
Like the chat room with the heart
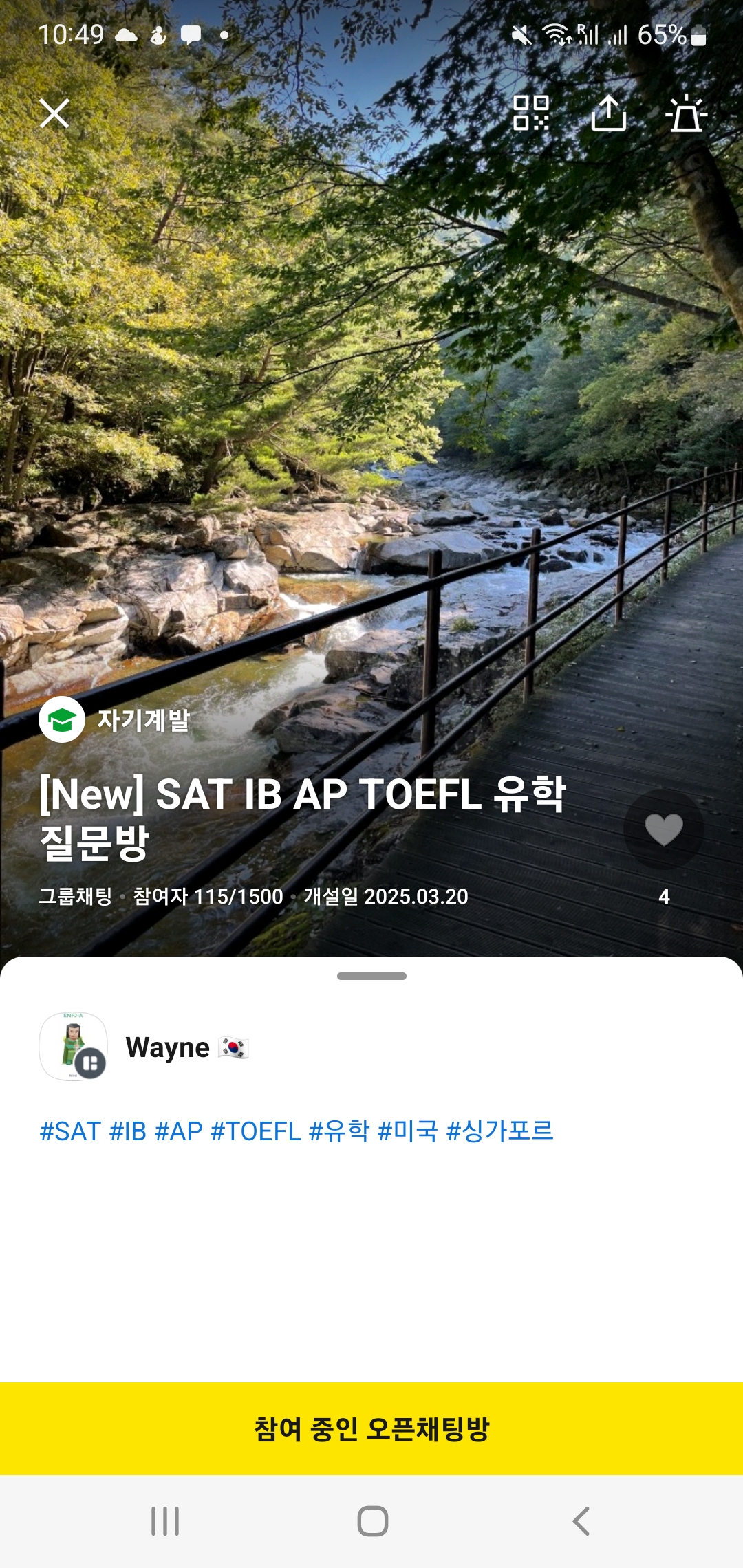click(663, 829)
